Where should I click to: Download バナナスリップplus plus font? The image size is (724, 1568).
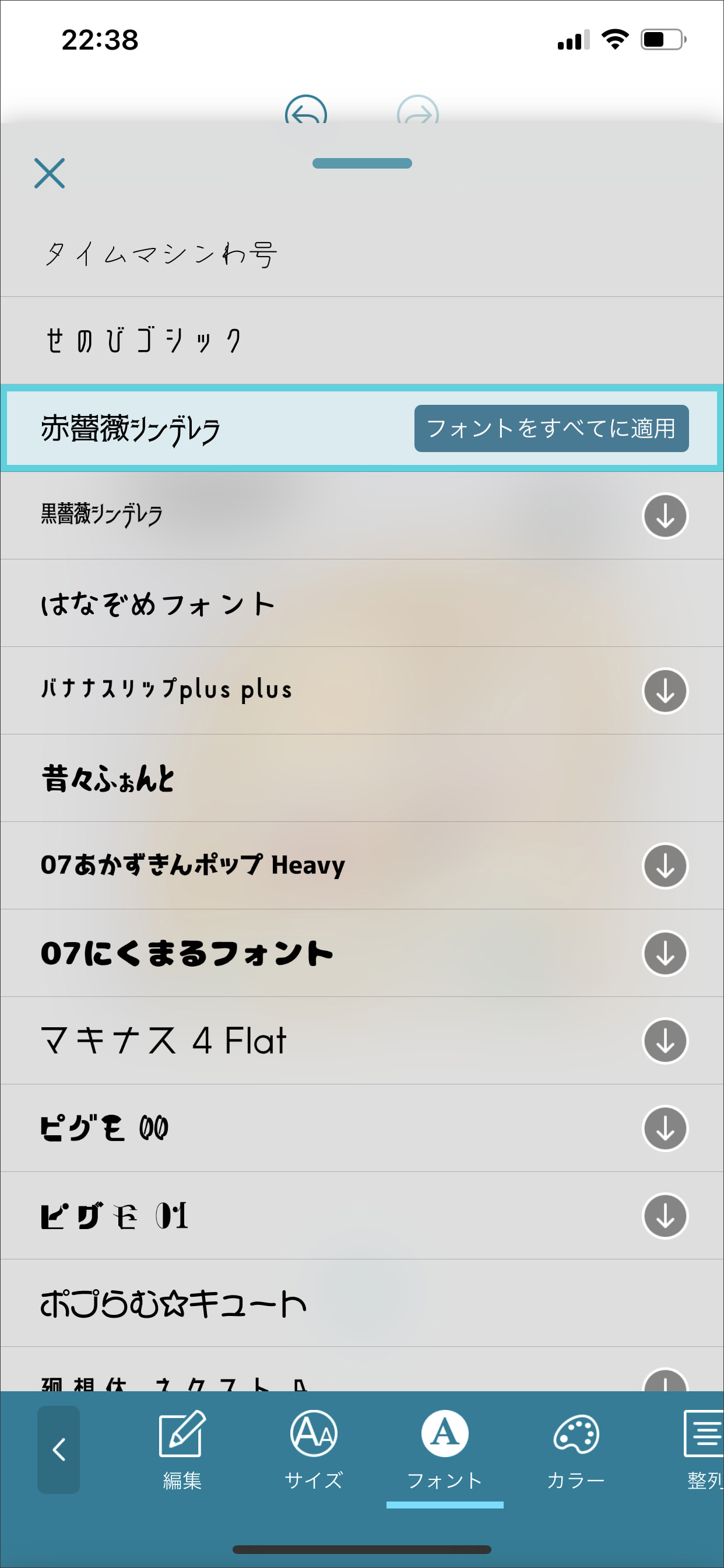665,691
